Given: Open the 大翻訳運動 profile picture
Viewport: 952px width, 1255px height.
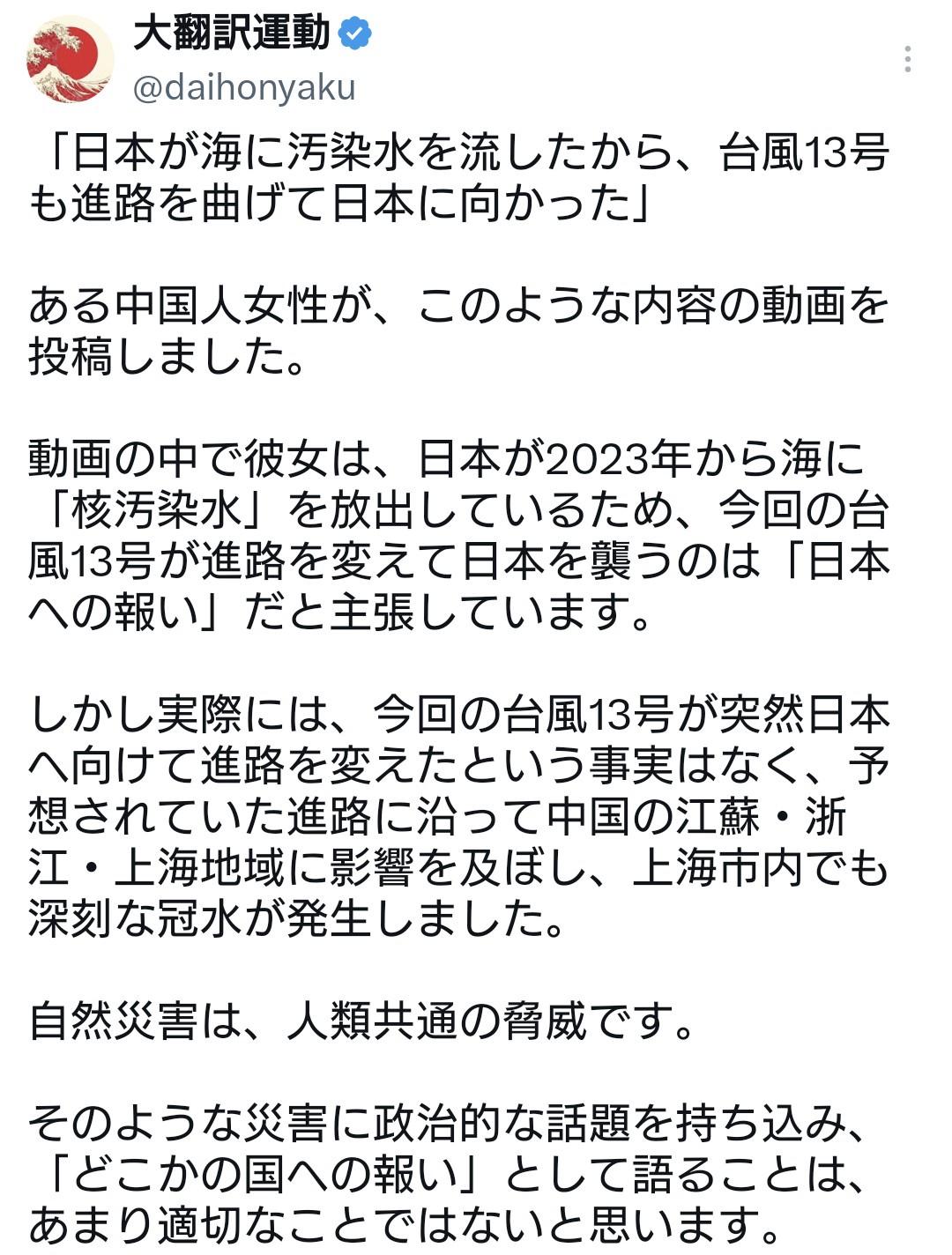Looking at the screenshot, I should click(x=71, y=59).
